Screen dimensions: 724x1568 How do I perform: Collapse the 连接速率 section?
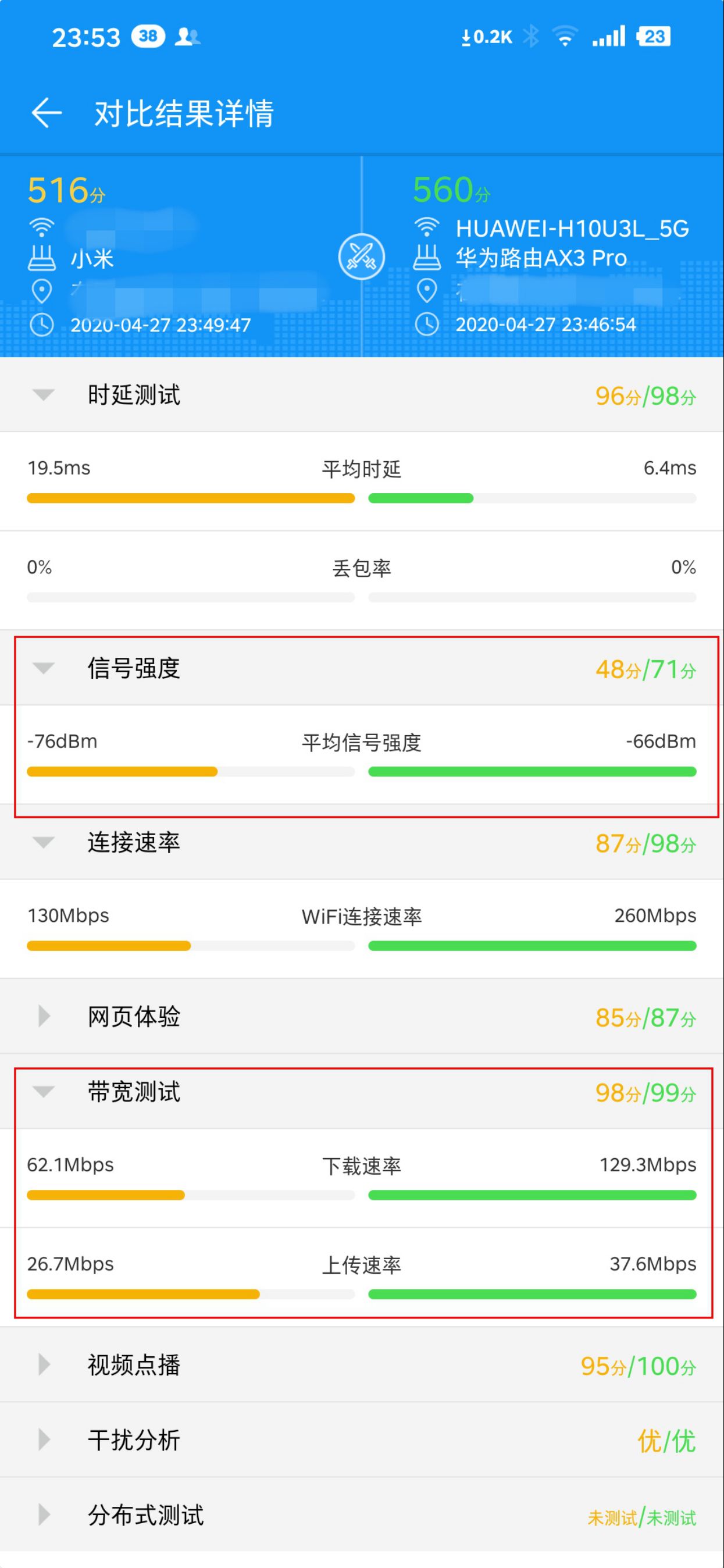point(362,842)
